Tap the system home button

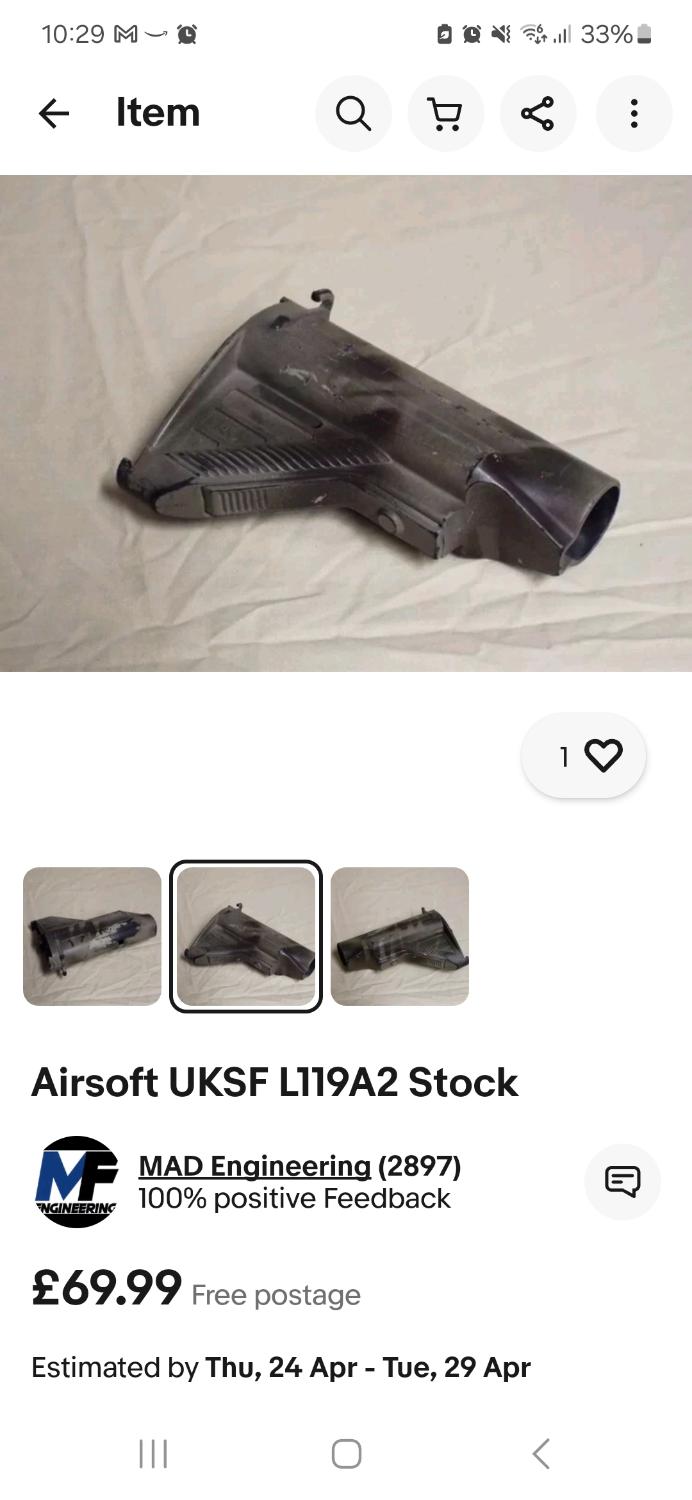(346, 1453)
